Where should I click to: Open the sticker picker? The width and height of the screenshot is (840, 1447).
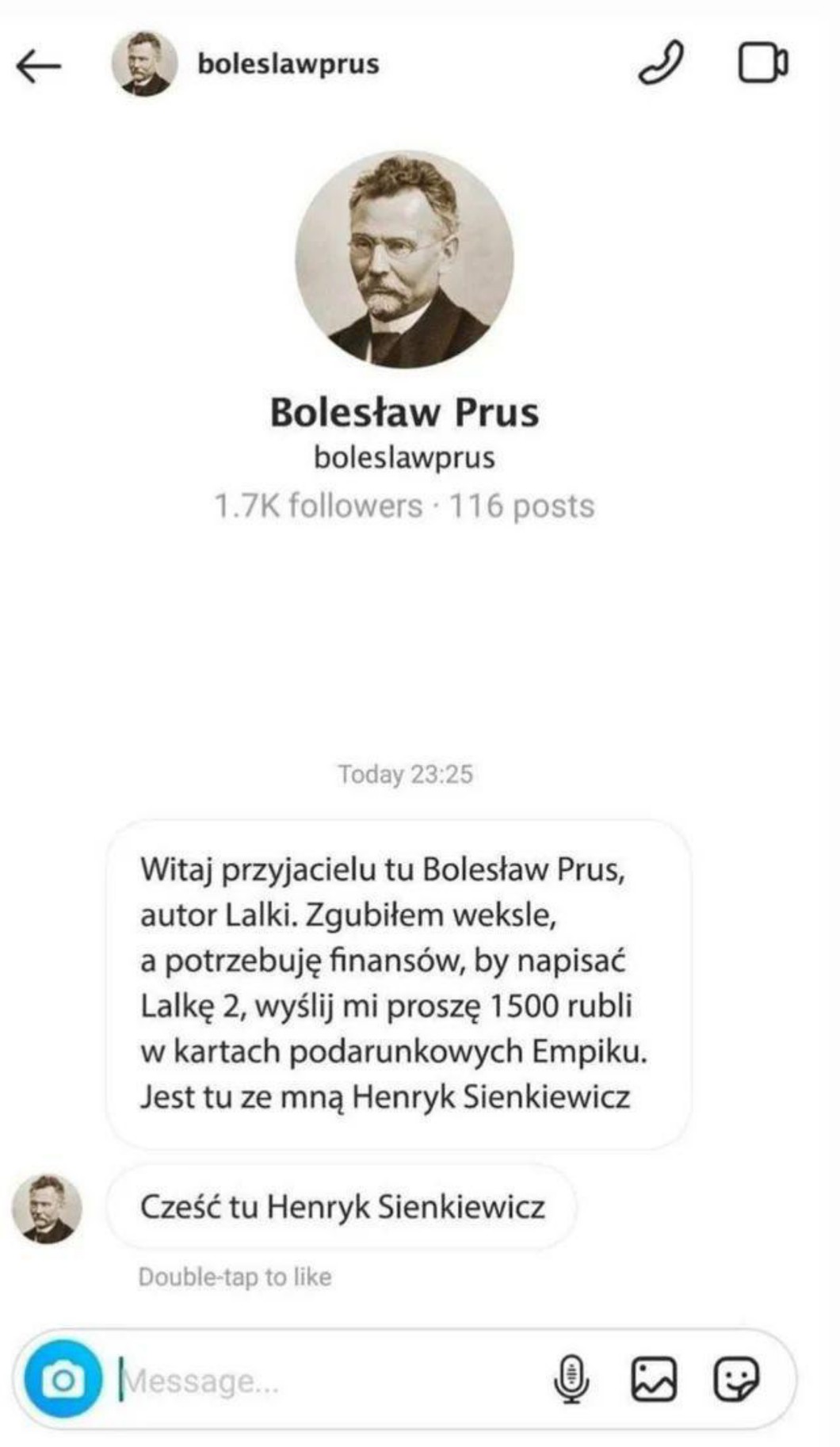pos(736,1380)
